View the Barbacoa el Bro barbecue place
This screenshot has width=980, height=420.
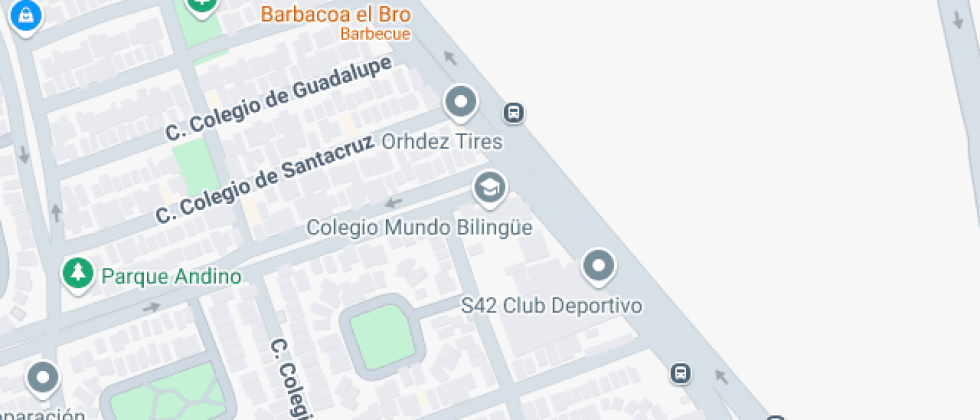[335, 15]
